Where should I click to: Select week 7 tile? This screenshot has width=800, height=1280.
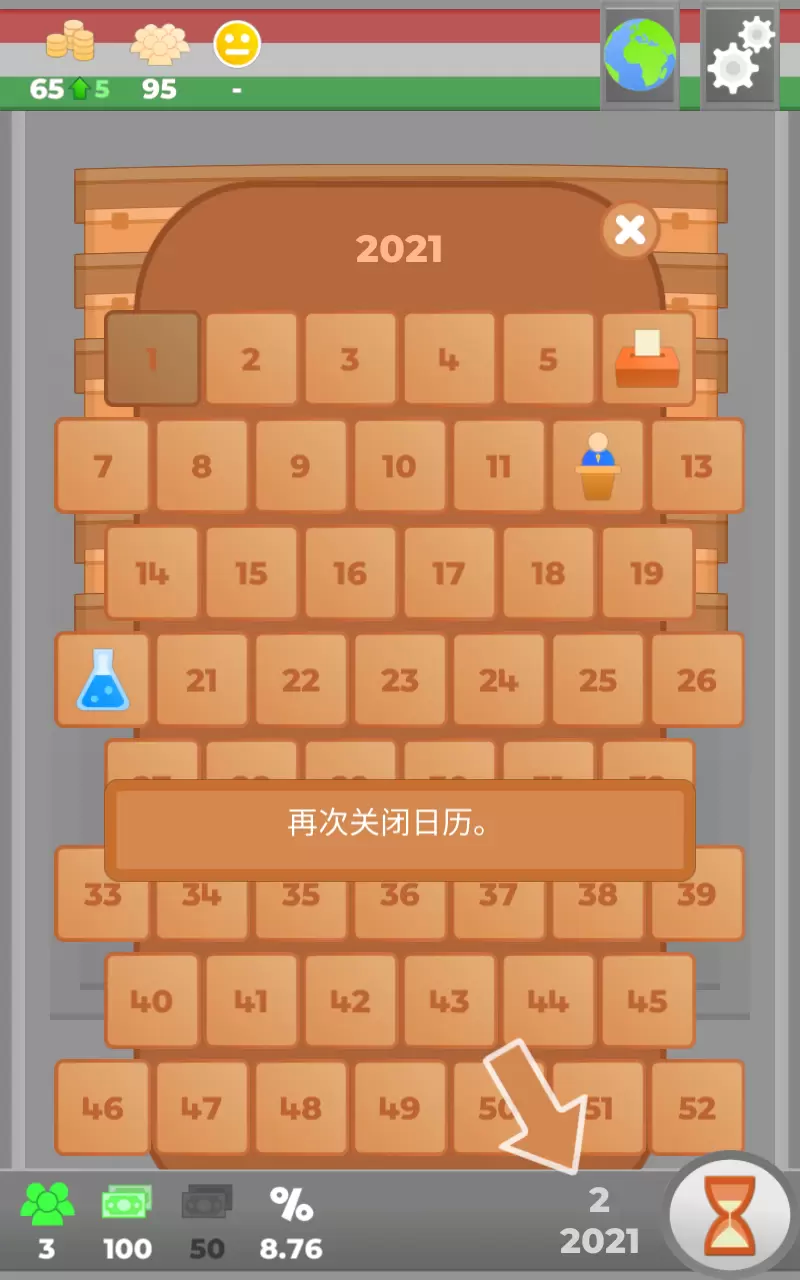[103, 466]
